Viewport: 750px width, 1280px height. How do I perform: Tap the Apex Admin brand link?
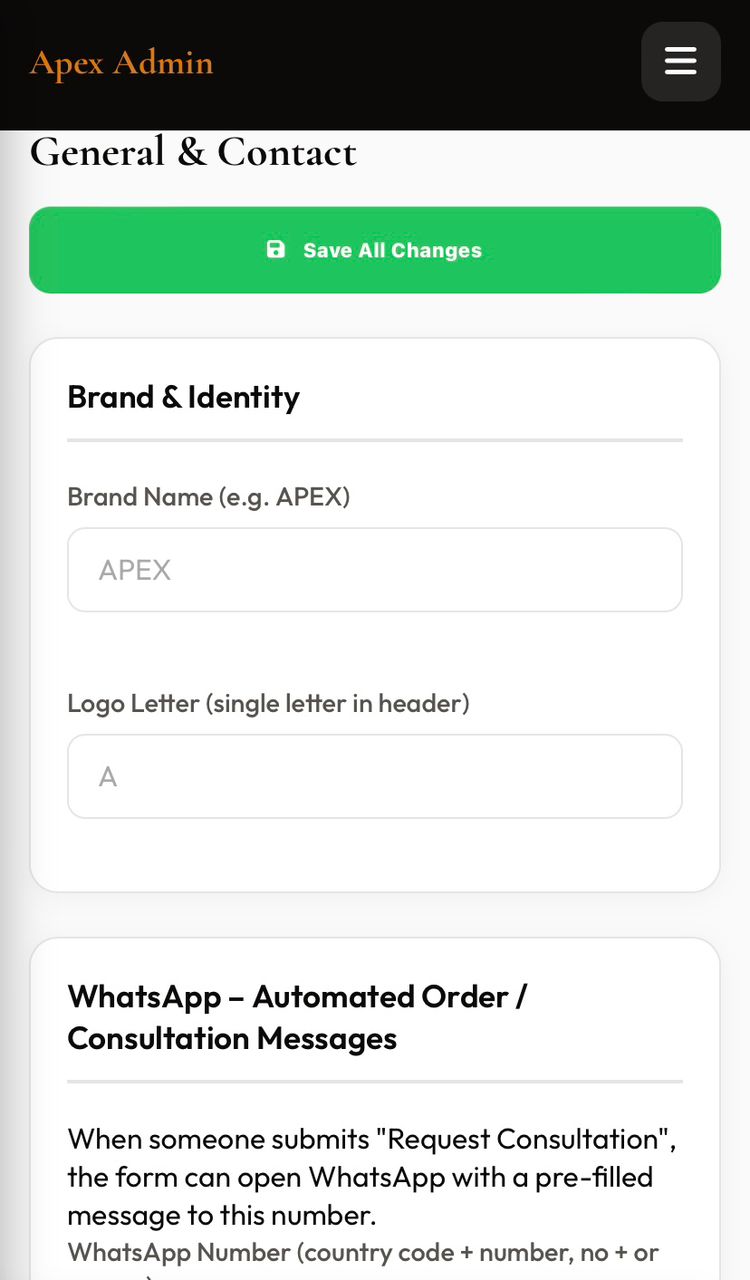[x=122, y=63]
